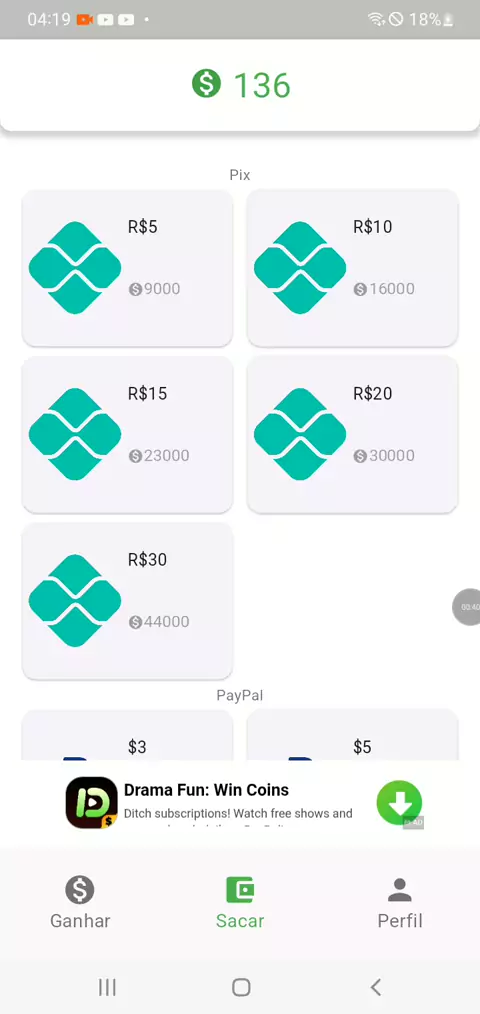Select the R$5 Pix withdrawal card
Image resolution: width=480 pixels, height=1014 pixels.
coord(127,268)
